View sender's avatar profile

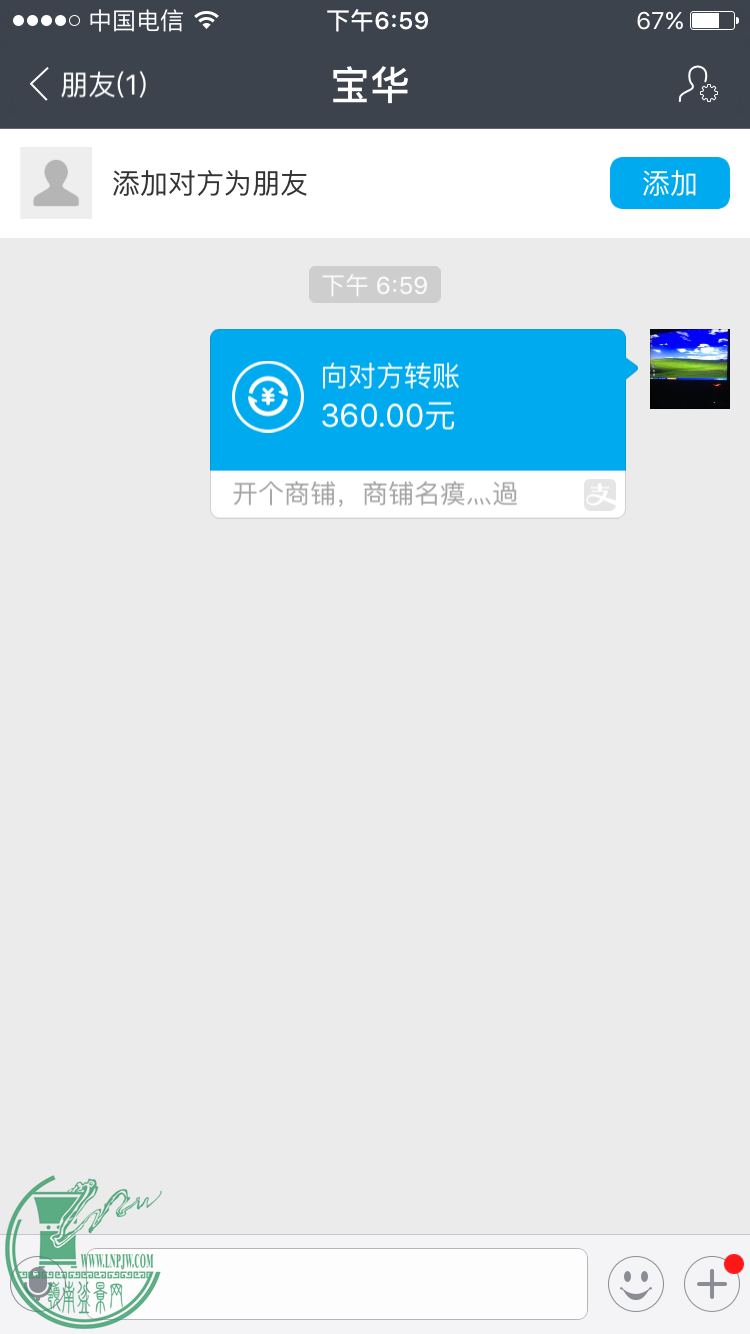tap(689, 368)
